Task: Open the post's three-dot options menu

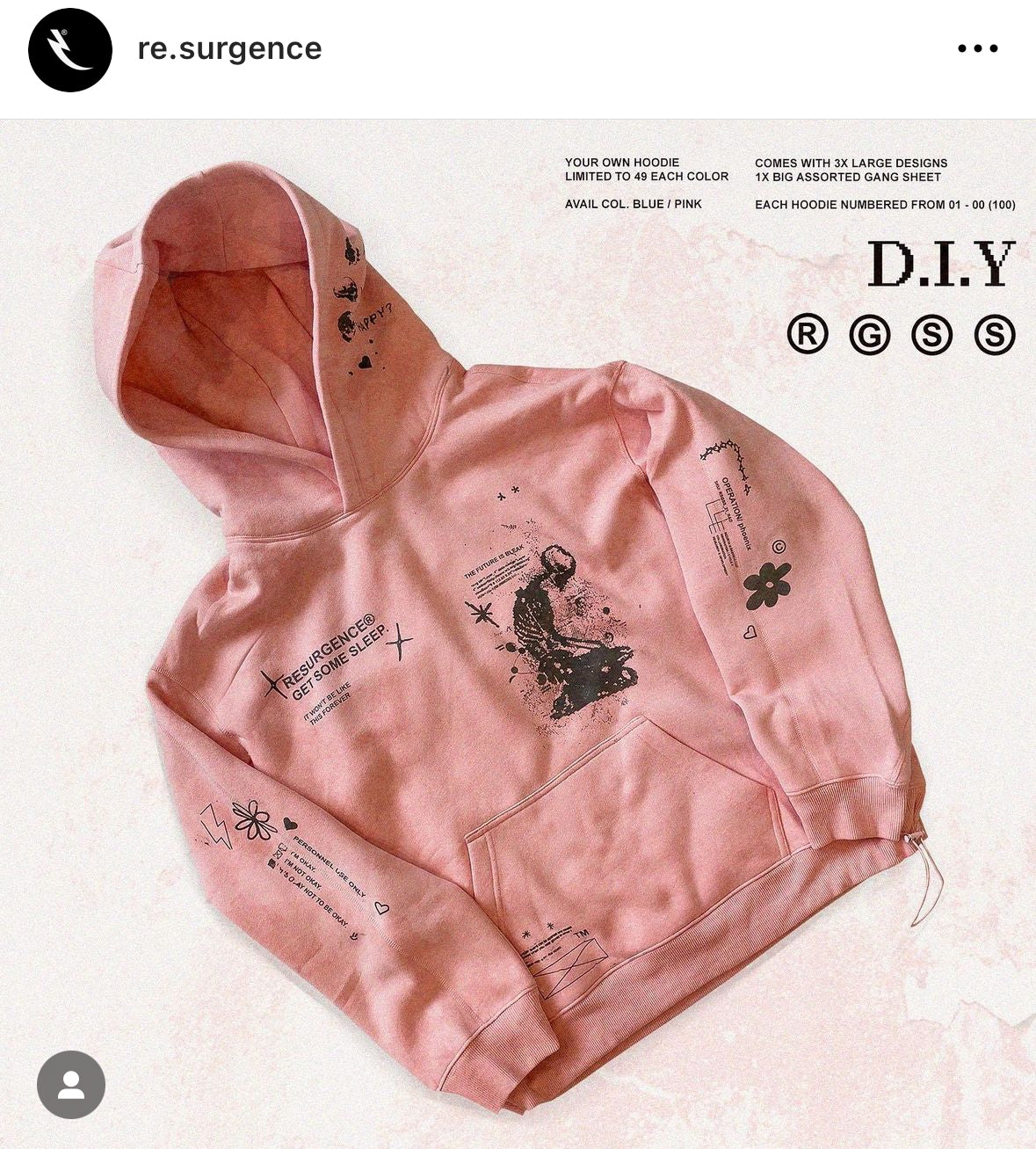Action: pyautogui.click(x=977, y=48)
